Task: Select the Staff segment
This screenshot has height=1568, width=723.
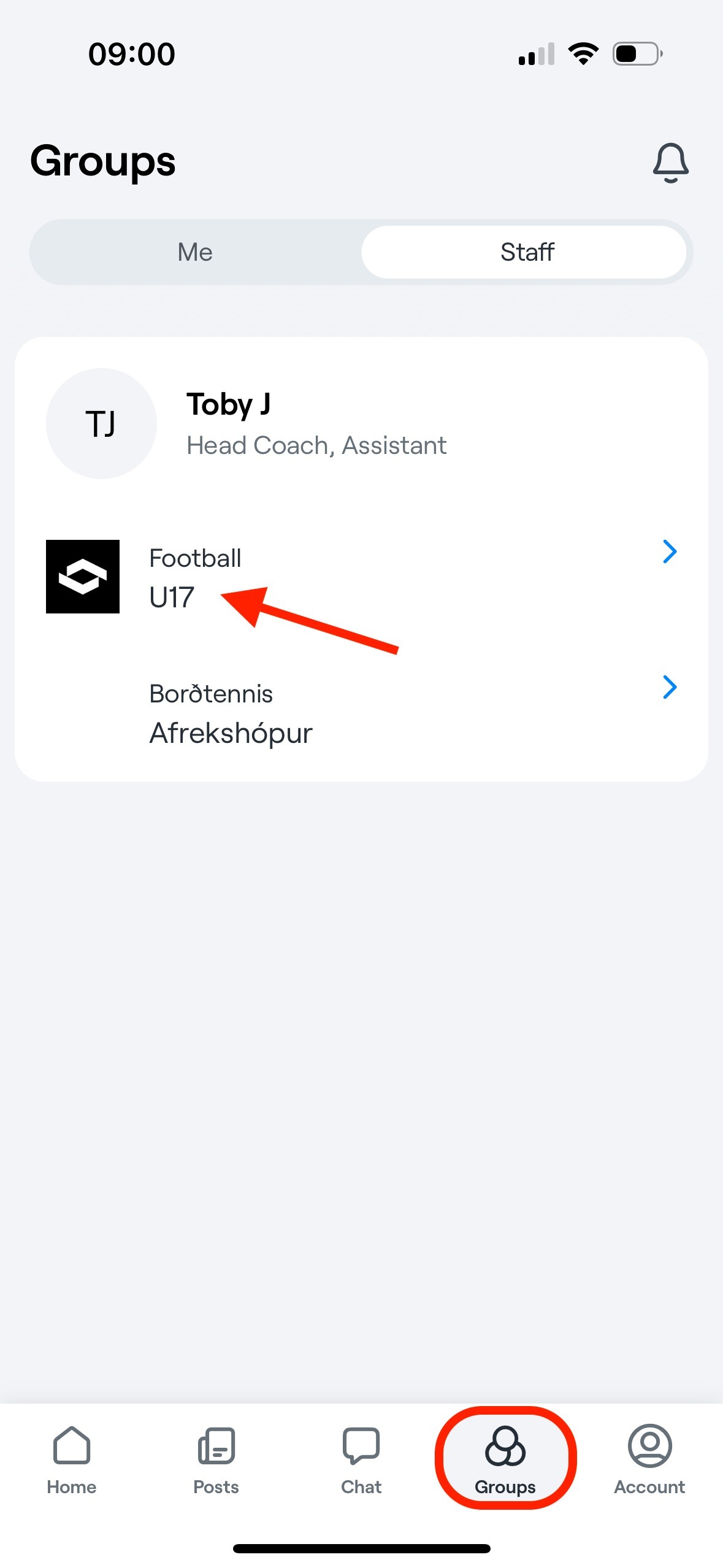Action: tap(524, 252)
